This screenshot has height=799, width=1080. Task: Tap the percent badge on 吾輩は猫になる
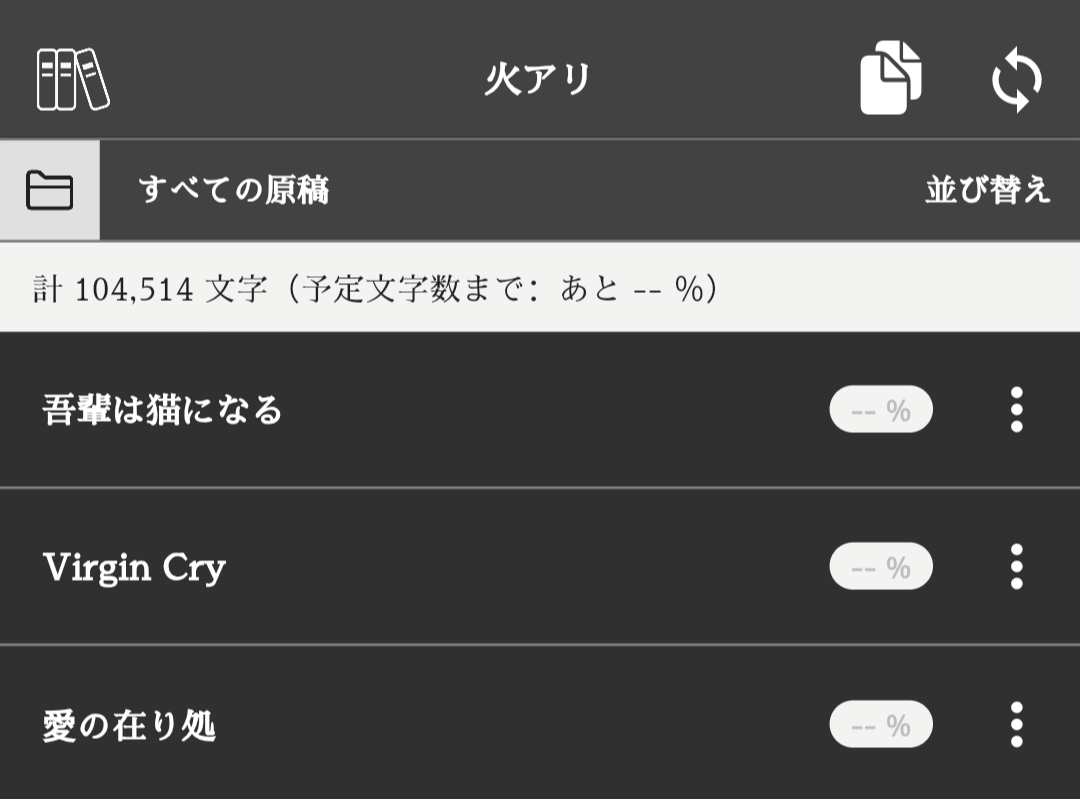[880, 410]
